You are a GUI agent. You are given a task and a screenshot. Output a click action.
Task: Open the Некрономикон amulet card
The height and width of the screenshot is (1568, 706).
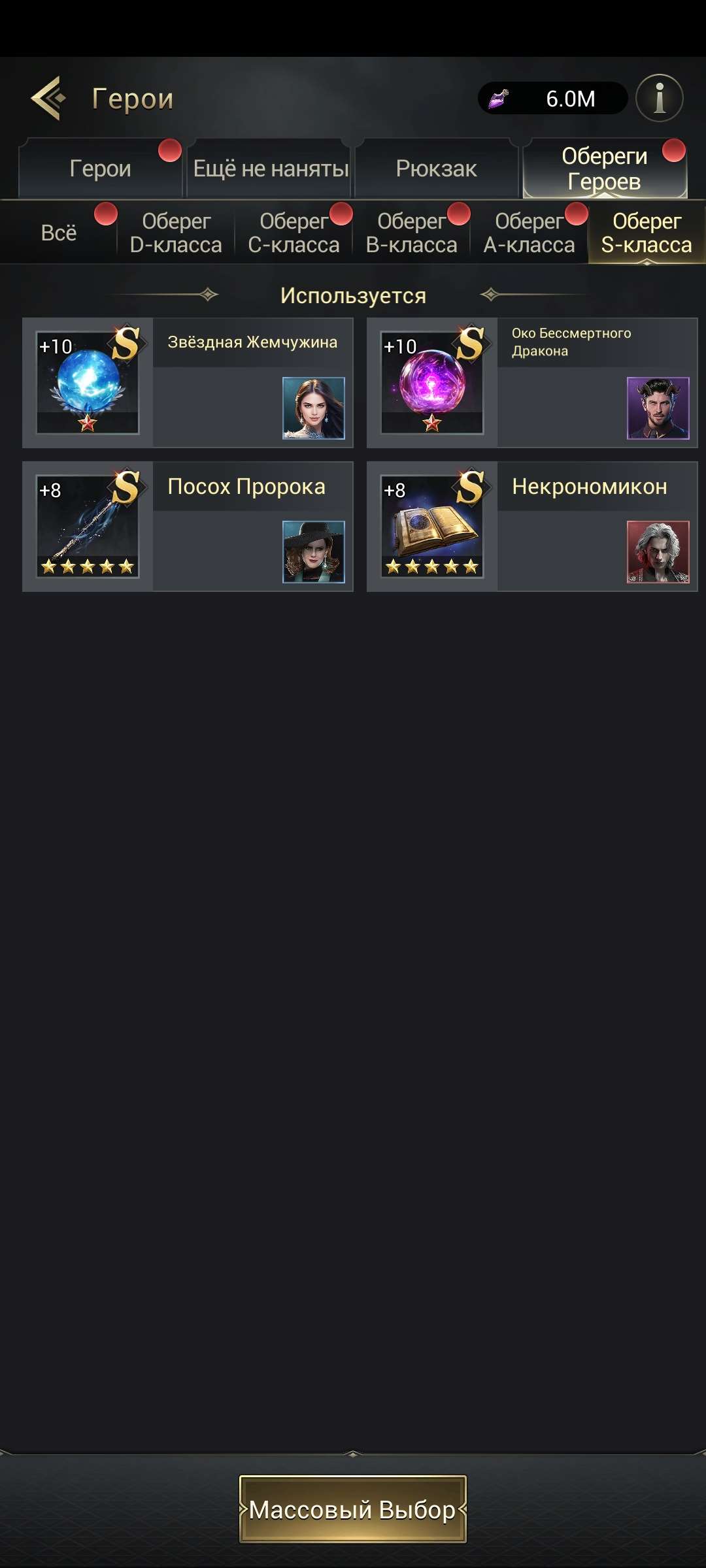click(x=532, y=527)
